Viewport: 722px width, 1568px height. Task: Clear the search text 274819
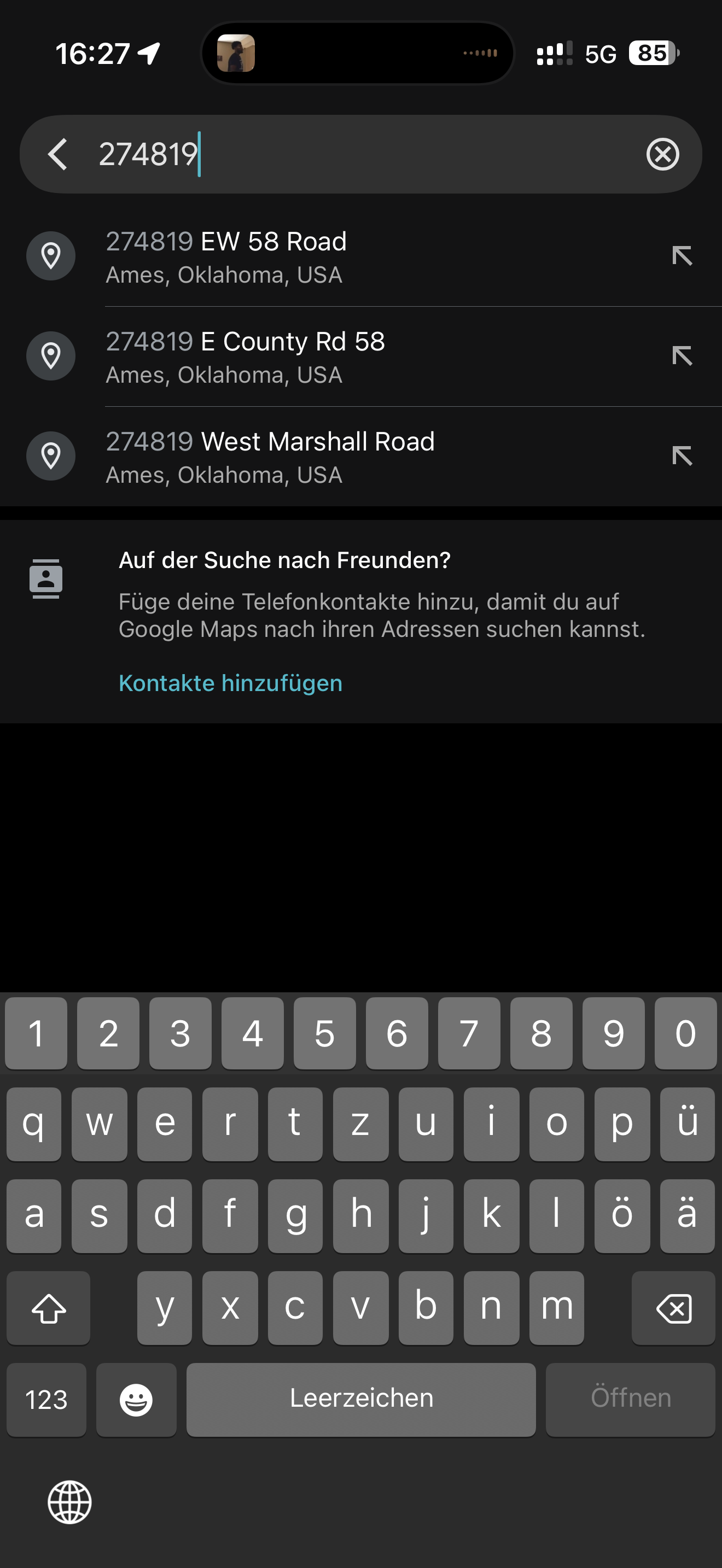pos(662,154)
